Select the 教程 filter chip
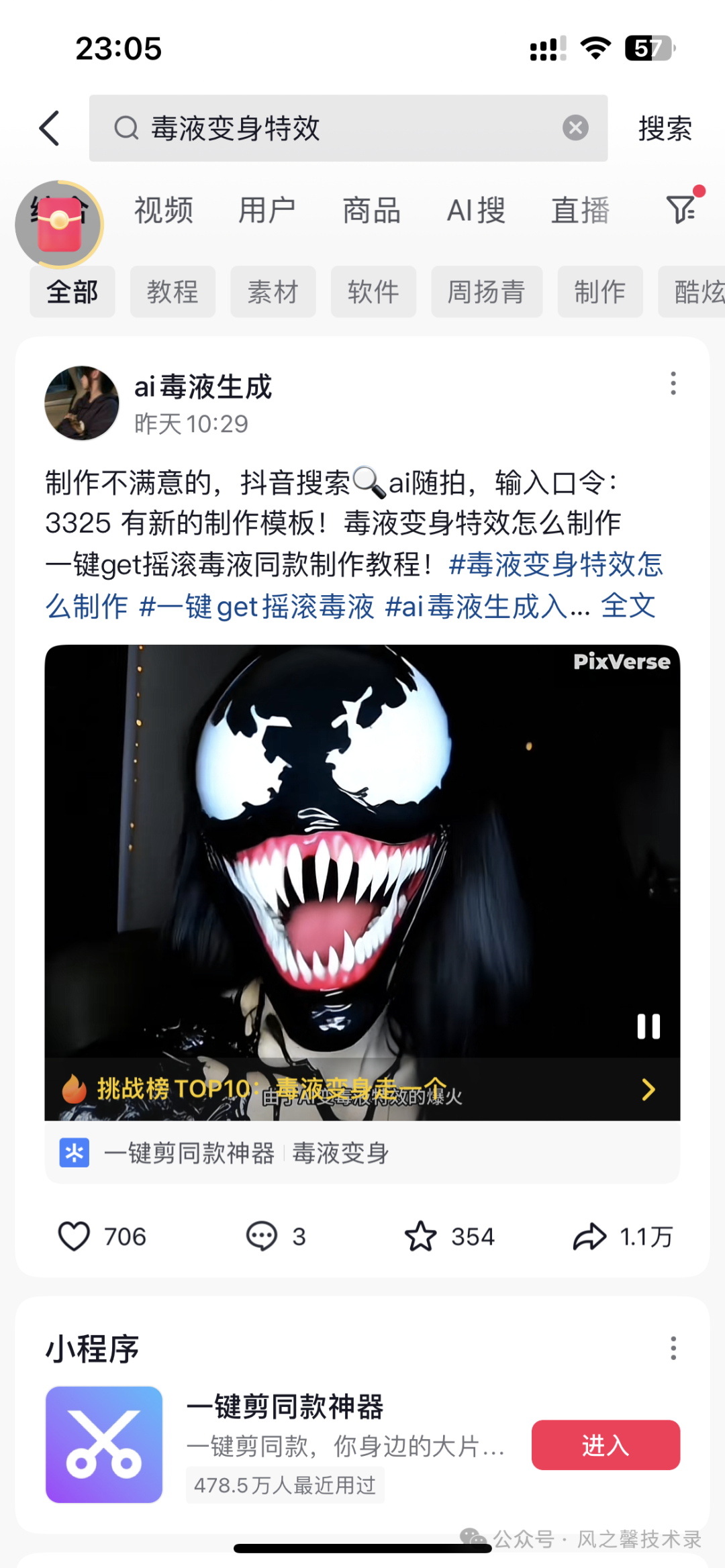This screenshot has height=1568, width=725. (x=173, y=292)
